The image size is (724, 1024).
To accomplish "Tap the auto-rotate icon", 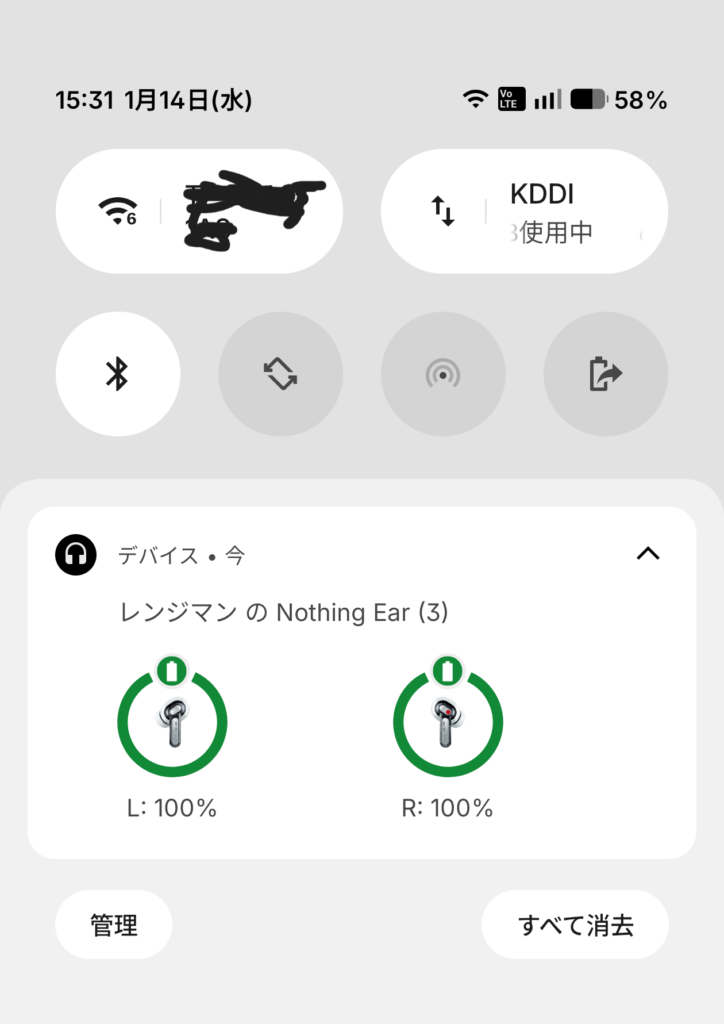I will [x=281, y=373].
